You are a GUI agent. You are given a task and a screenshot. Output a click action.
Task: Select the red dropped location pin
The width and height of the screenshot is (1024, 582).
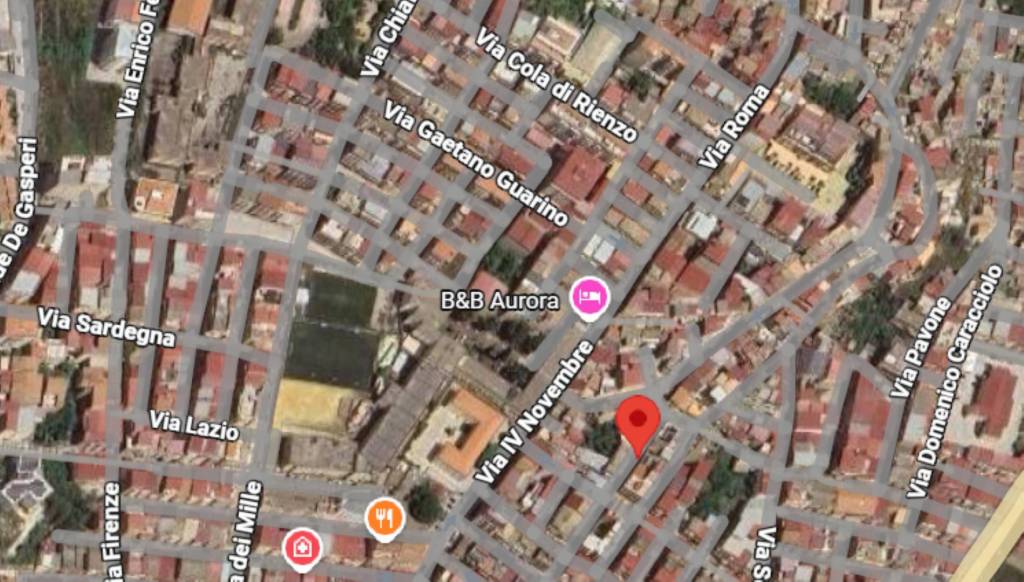click(638, 420)
